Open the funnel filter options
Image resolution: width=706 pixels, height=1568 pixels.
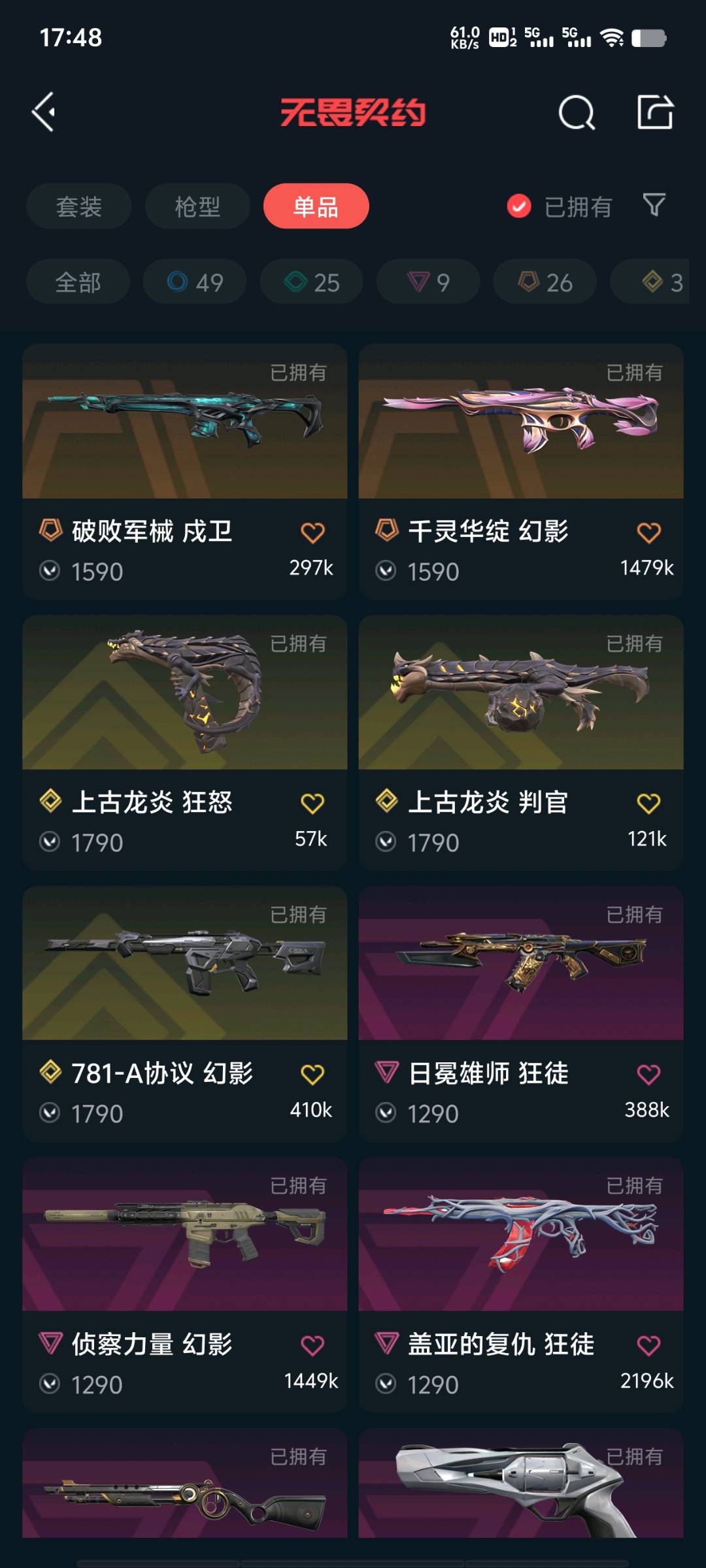pyautogui.click(x=654, y=205)
